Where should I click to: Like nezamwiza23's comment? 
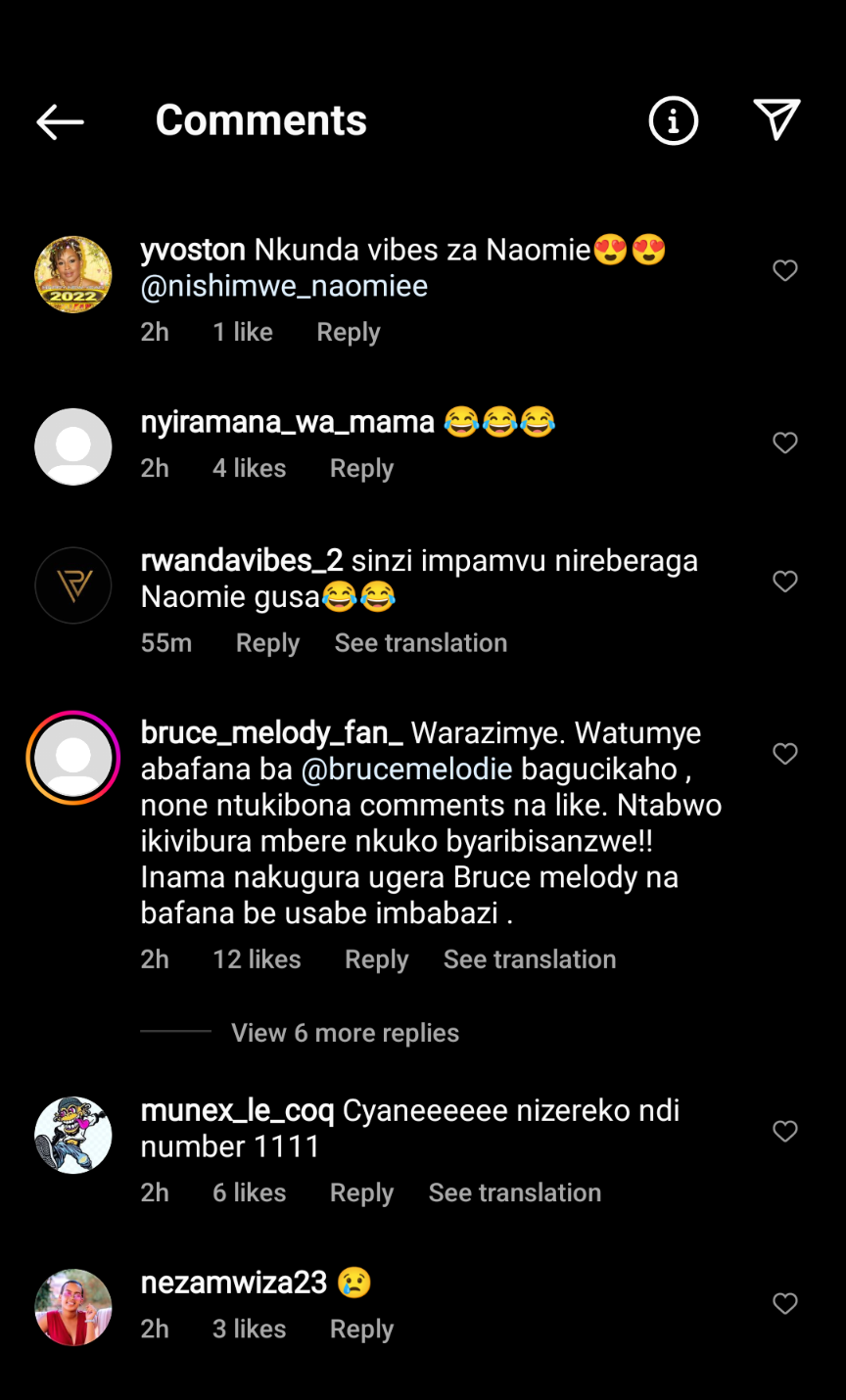(x=785, y=1304)
